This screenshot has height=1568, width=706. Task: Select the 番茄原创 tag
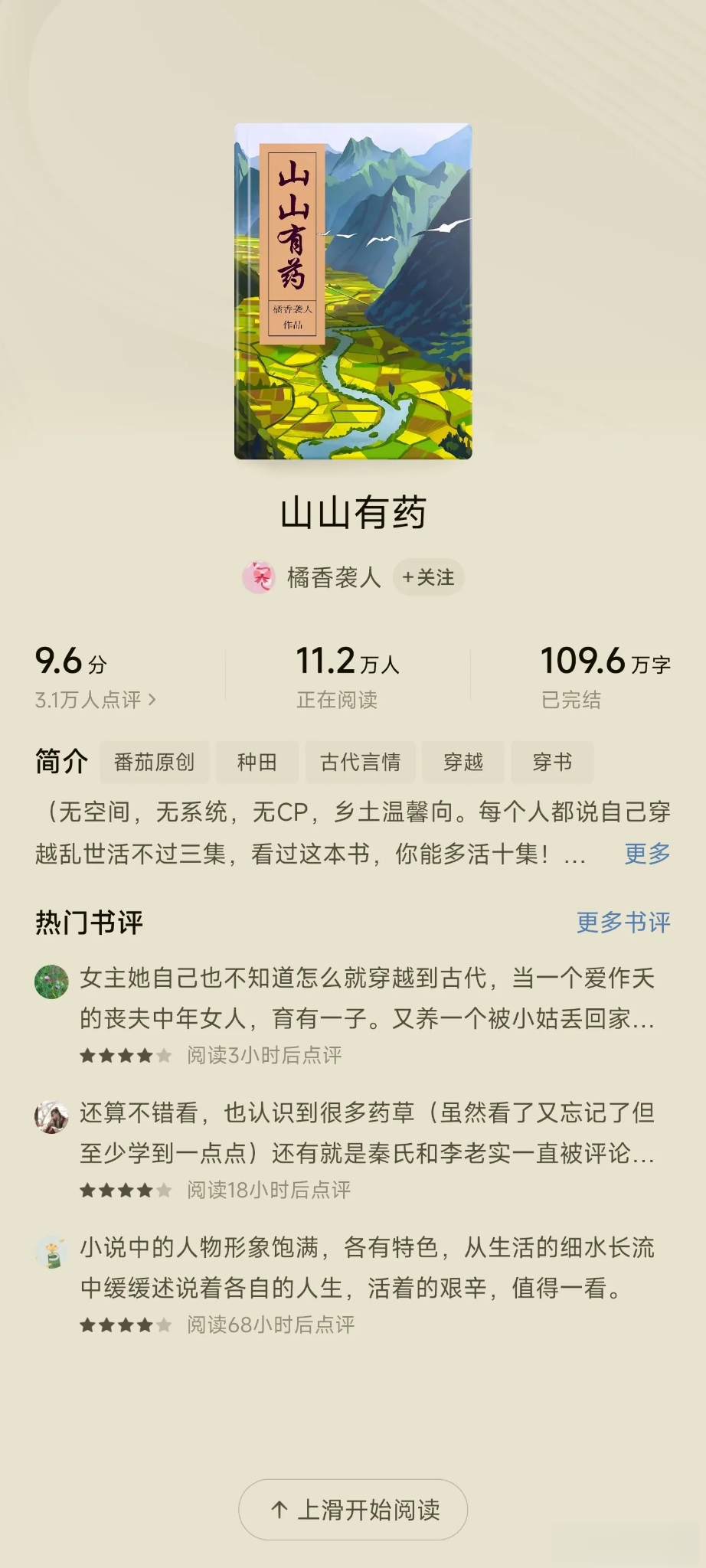(x=154, y=762)
